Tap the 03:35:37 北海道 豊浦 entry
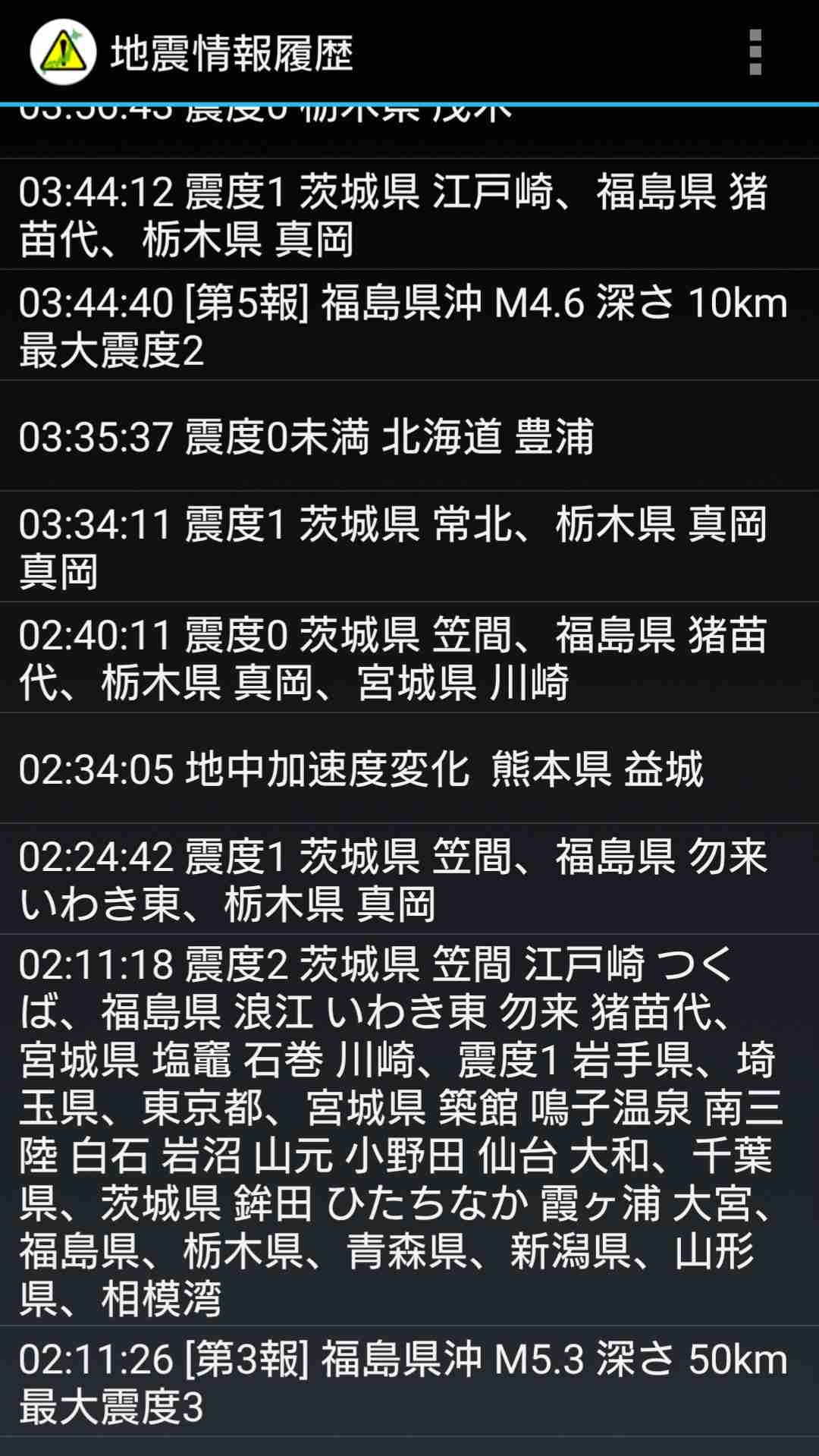 click(409, 436)
